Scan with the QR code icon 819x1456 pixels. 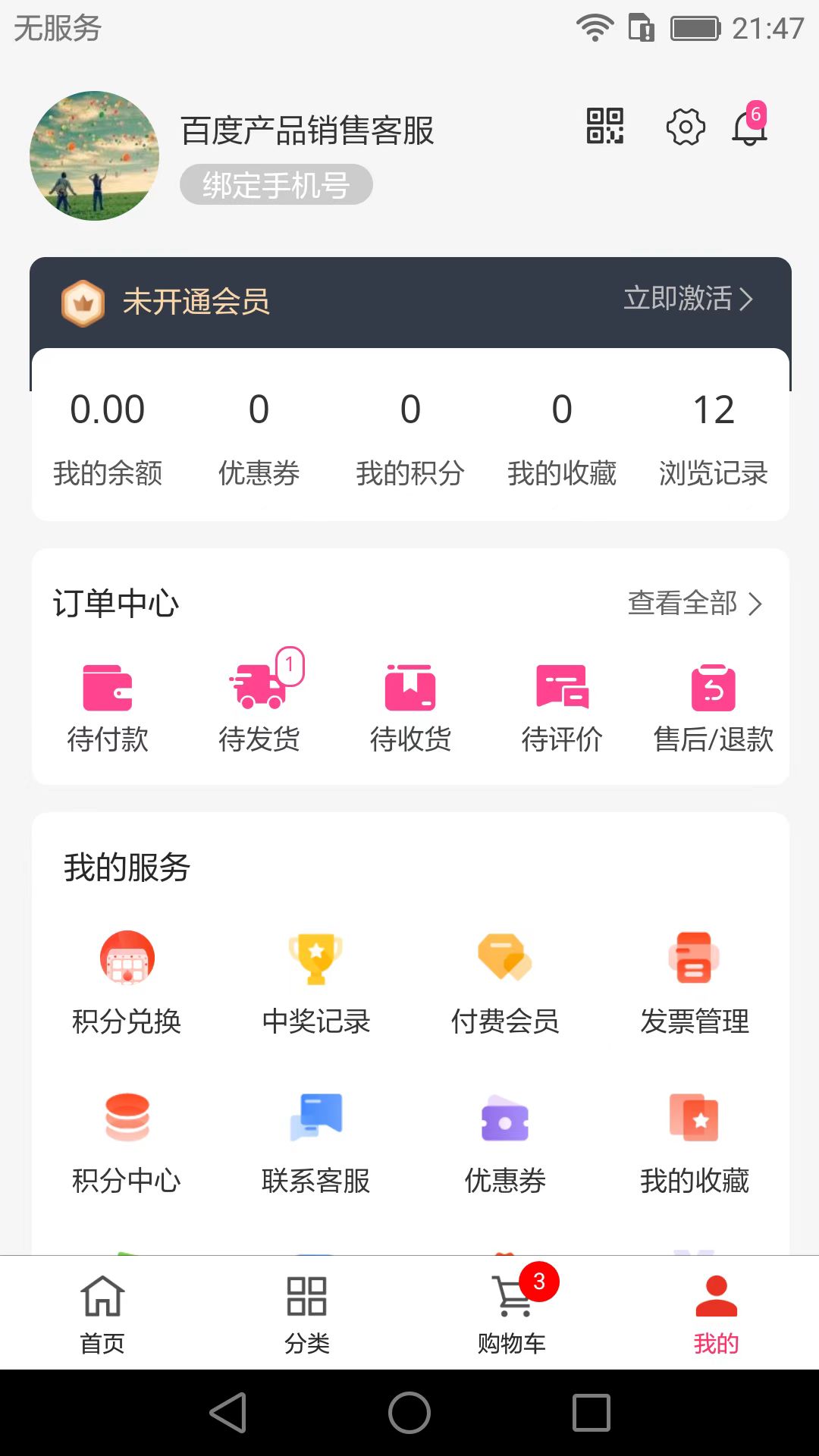(x=603, y=127)
